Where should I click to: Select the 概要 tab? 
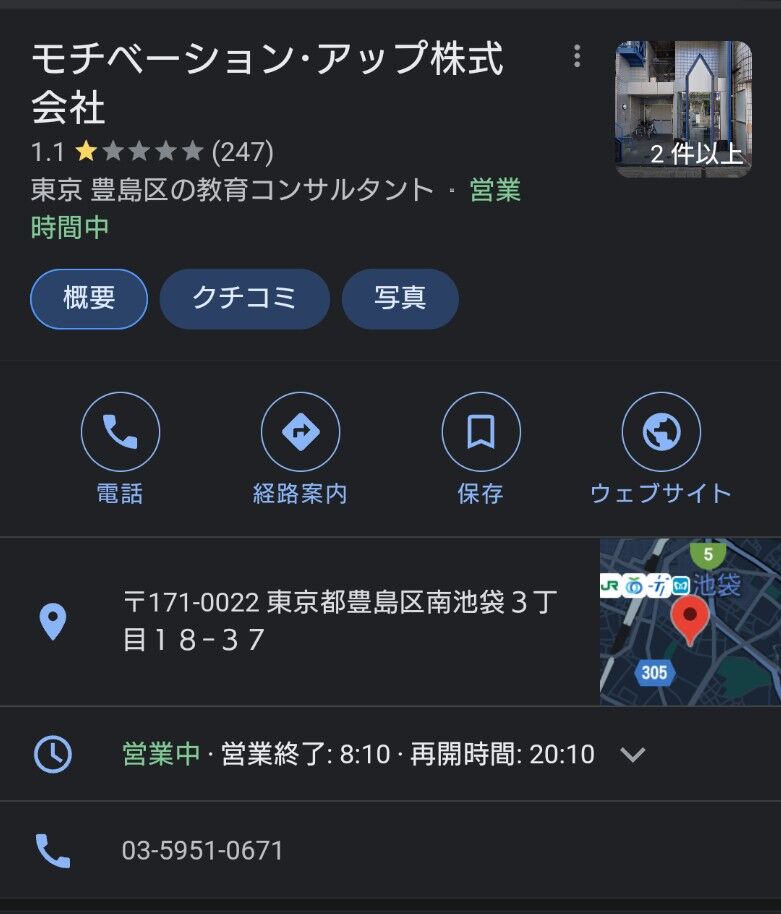coord(88,298)
